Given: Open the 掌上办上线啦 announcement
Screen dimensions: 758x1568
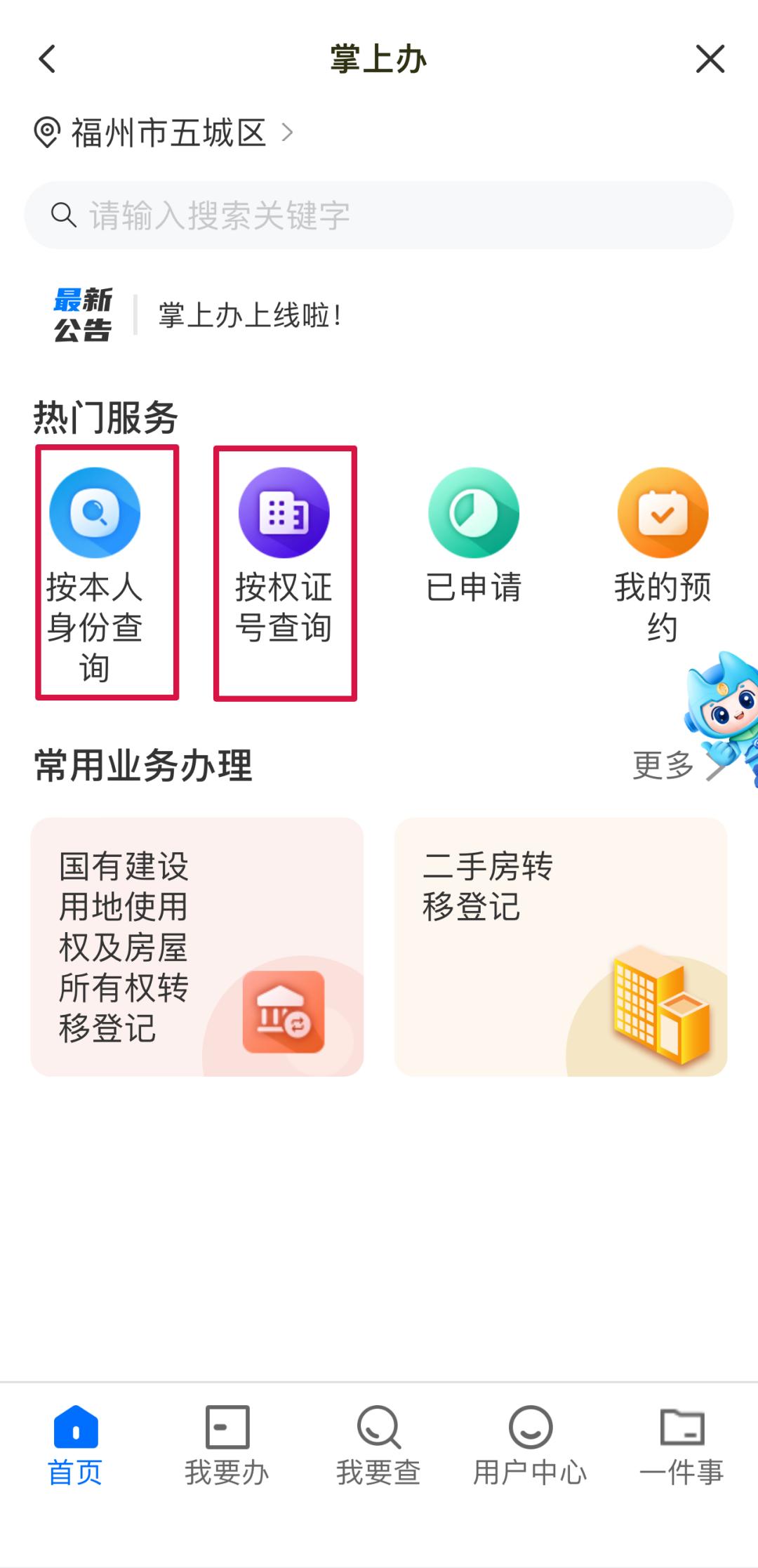Looking at the screenshot, I should pos(251,315).
